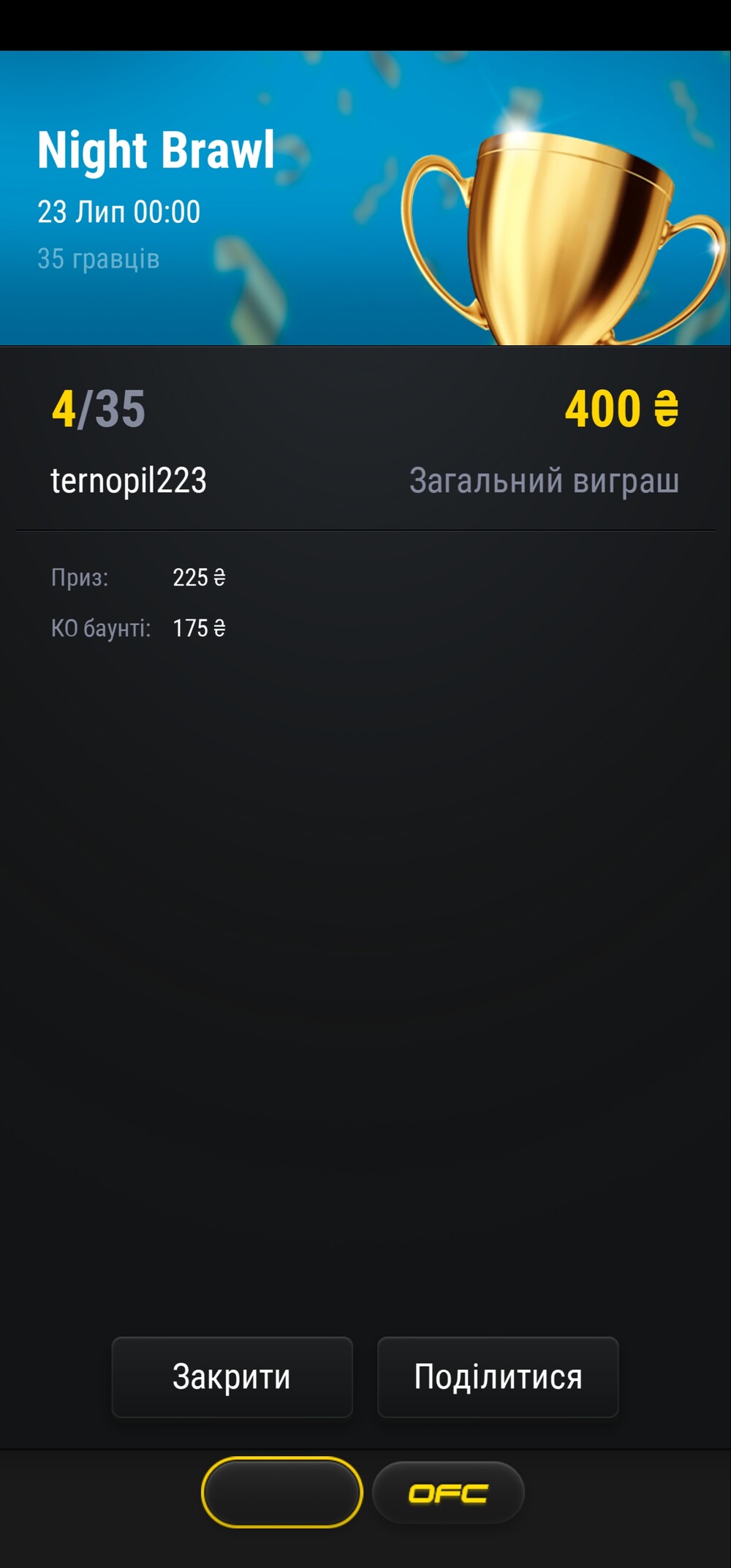Select the yellow-outlined blank tab

[x=282, y=1492]
